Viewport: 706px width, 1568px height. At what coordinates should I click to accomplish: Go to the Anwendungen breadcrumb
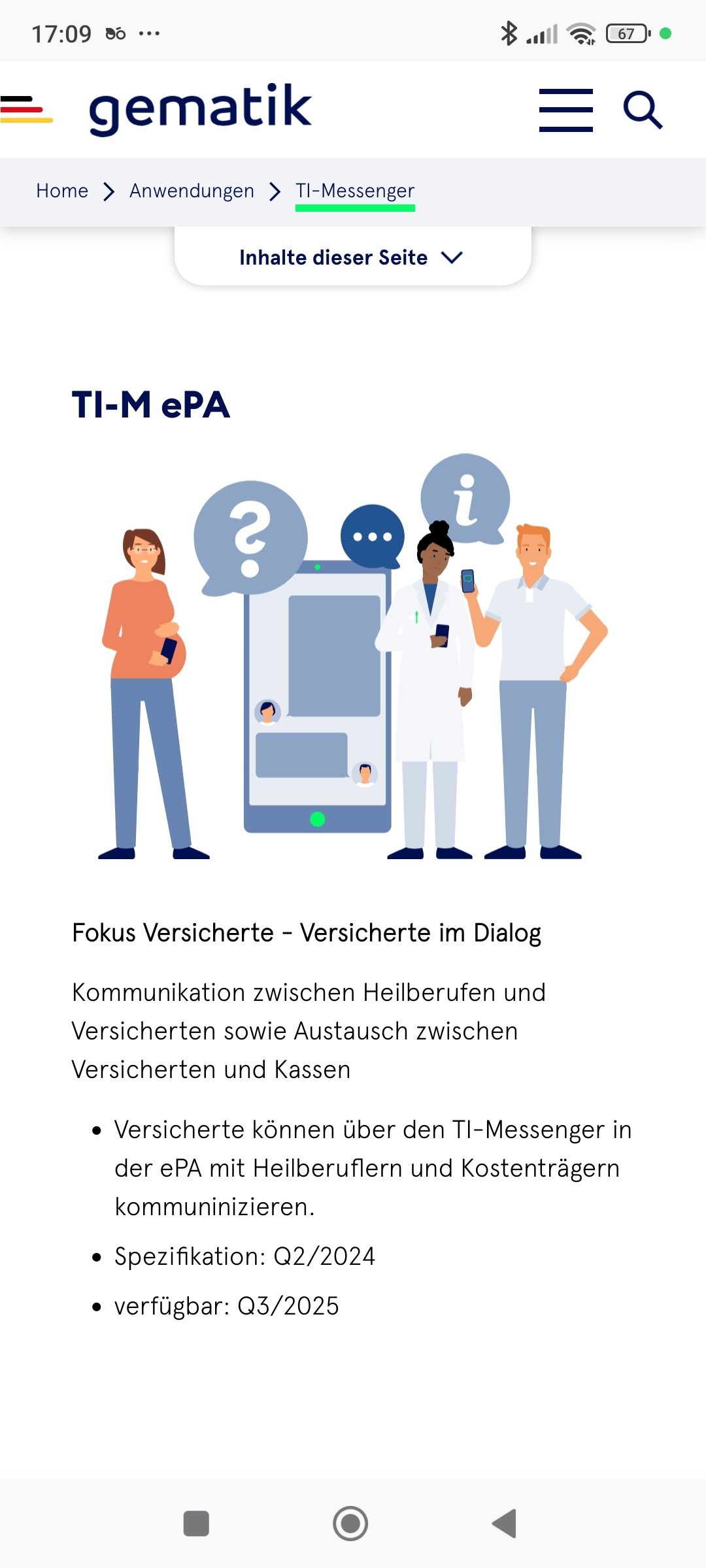(x=192, y=191)
